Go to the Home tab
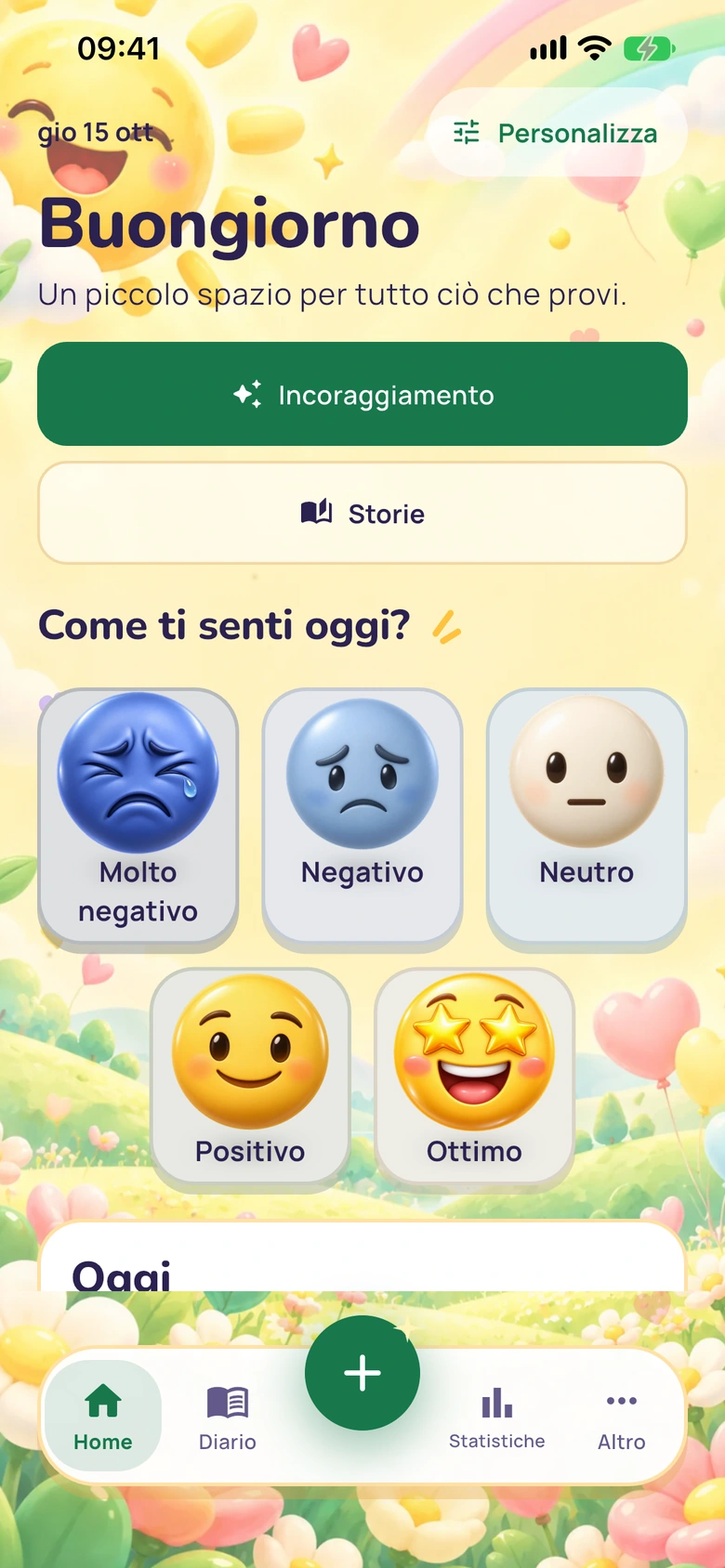 point(103,1416)
